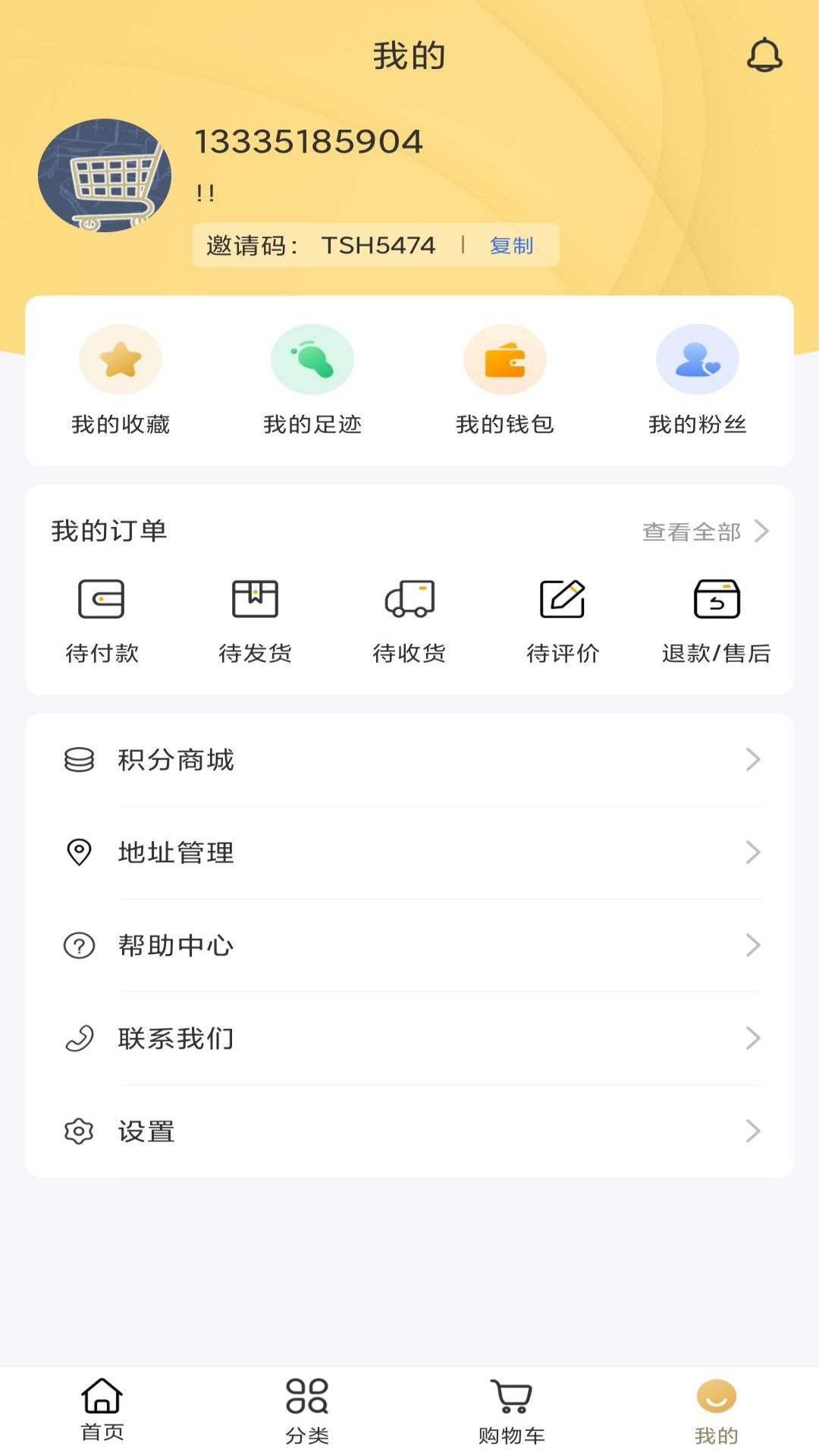View 待评价 pending review pencil icon
The width and height of the screenshot is (819, 1456).
[x=563, y=598]
